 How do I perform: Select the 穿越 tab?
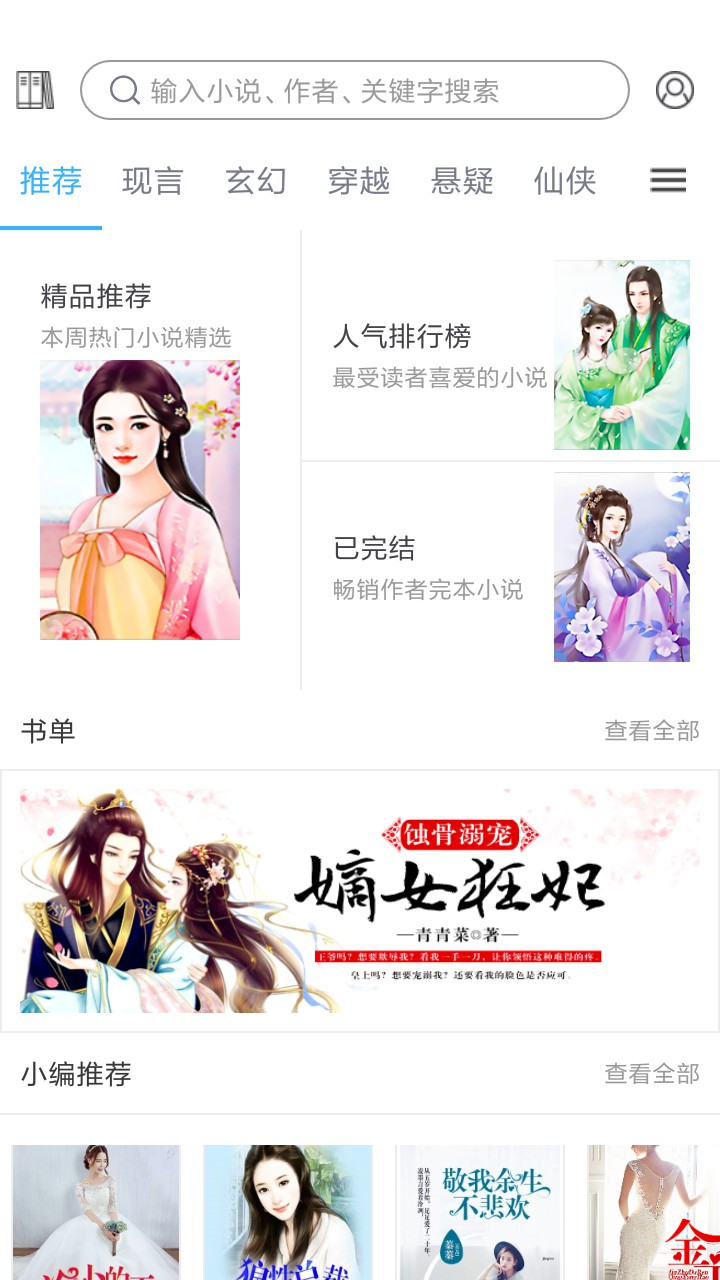[x=359, y=181]
